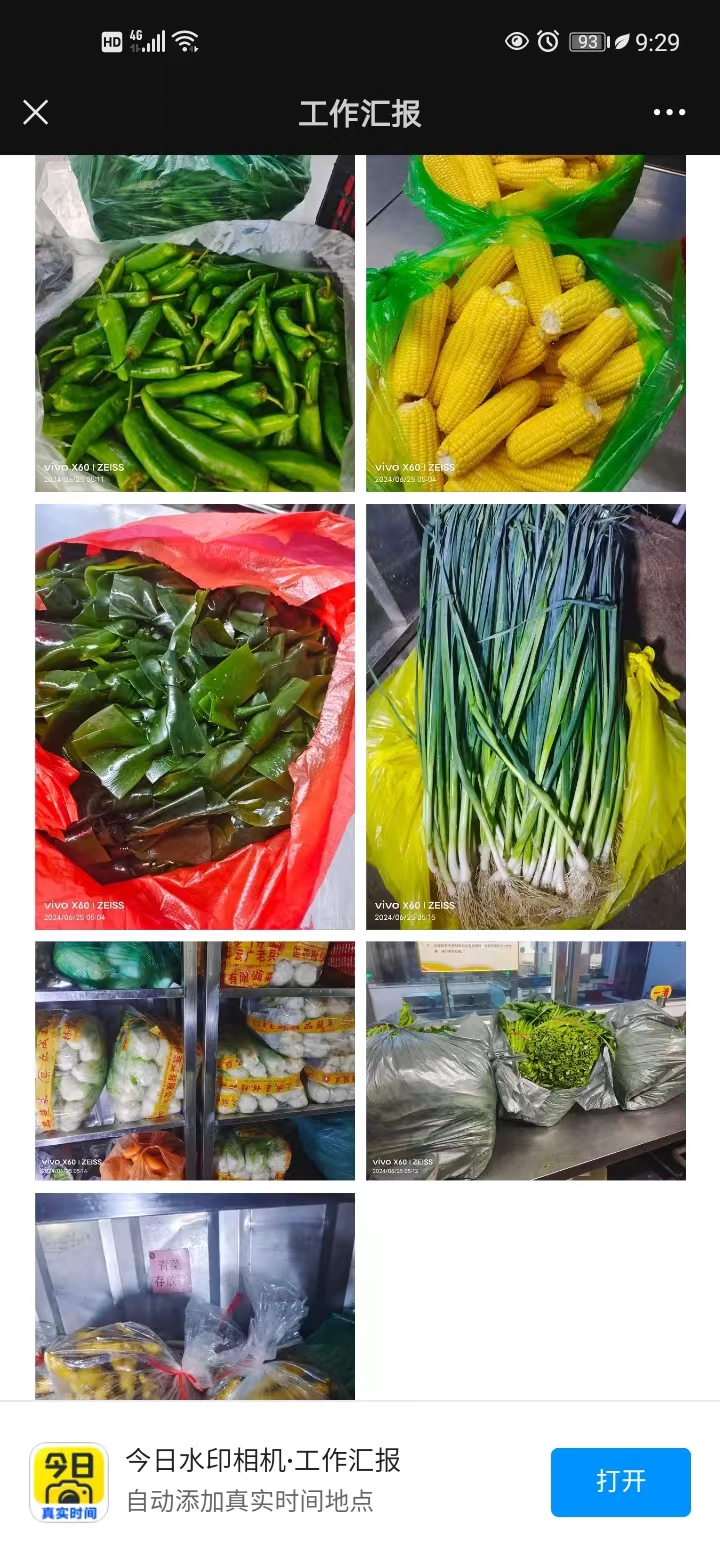720x1560 pixels.
Task: Open the green scallions photo
Action: (x=525, y=716)
